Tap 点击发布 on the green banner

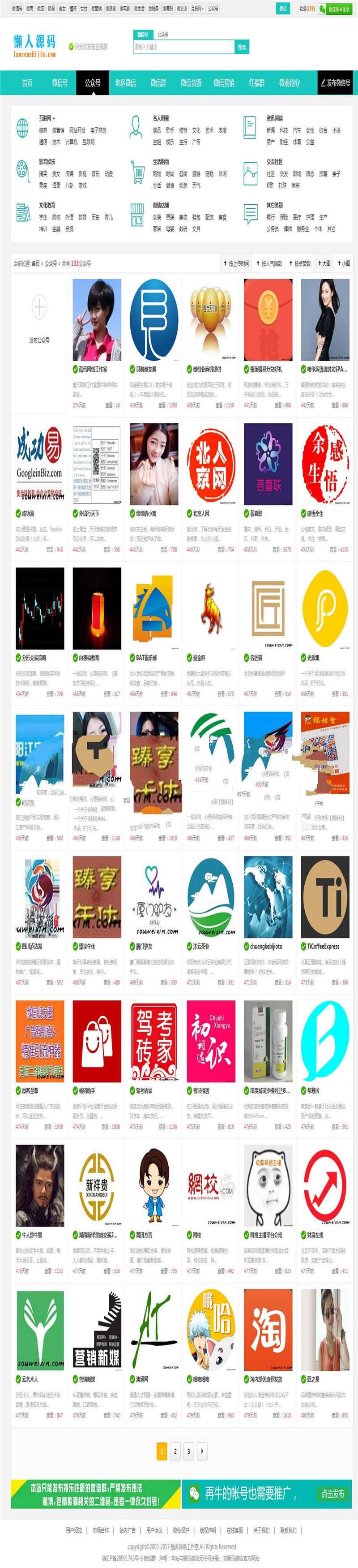pyautogui.click(x=332, y=1493)
